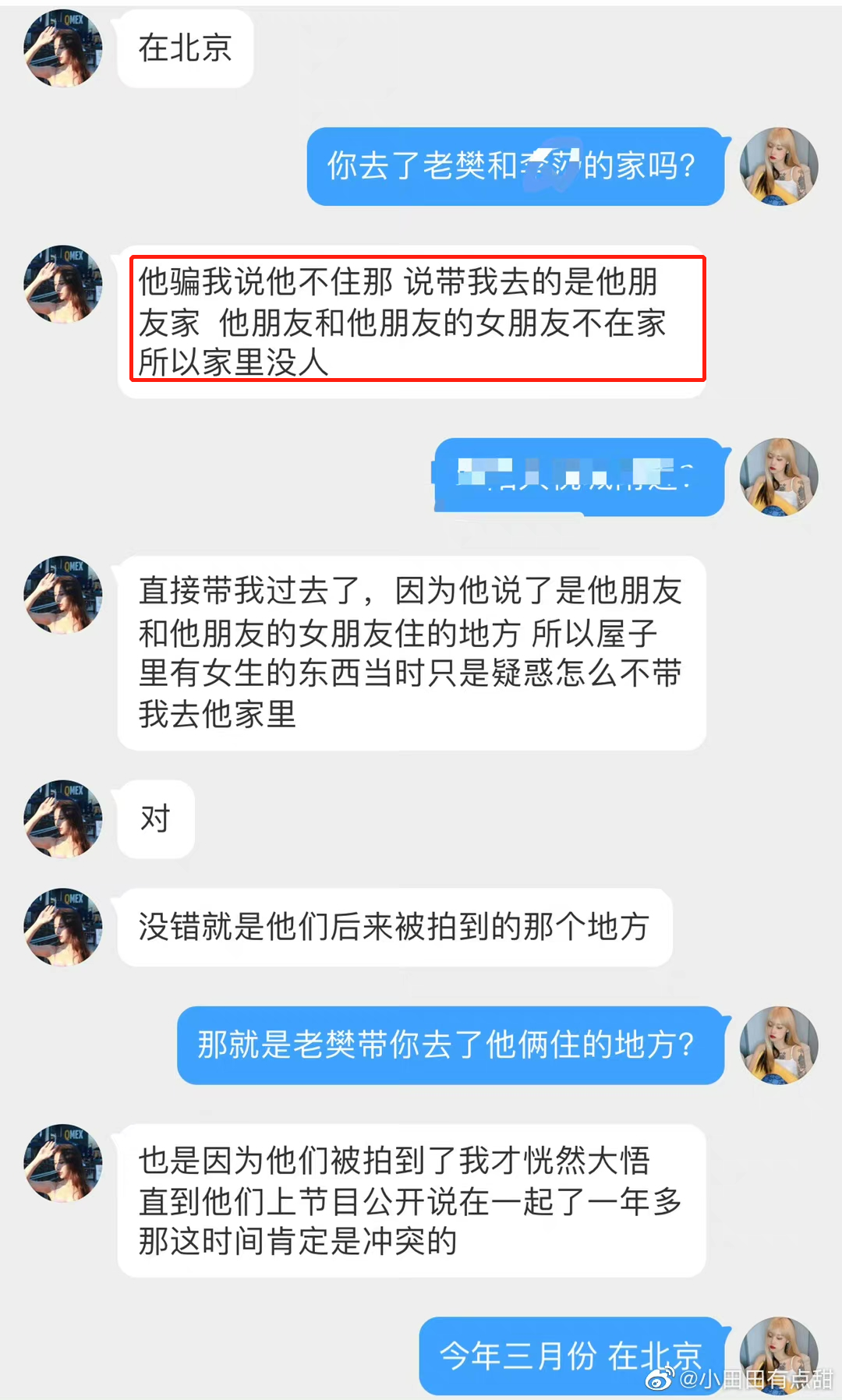Open the avatar next to '没错就是他们后来被拍到的那个地方'
842x1400 pixels.
pos(63,927)
